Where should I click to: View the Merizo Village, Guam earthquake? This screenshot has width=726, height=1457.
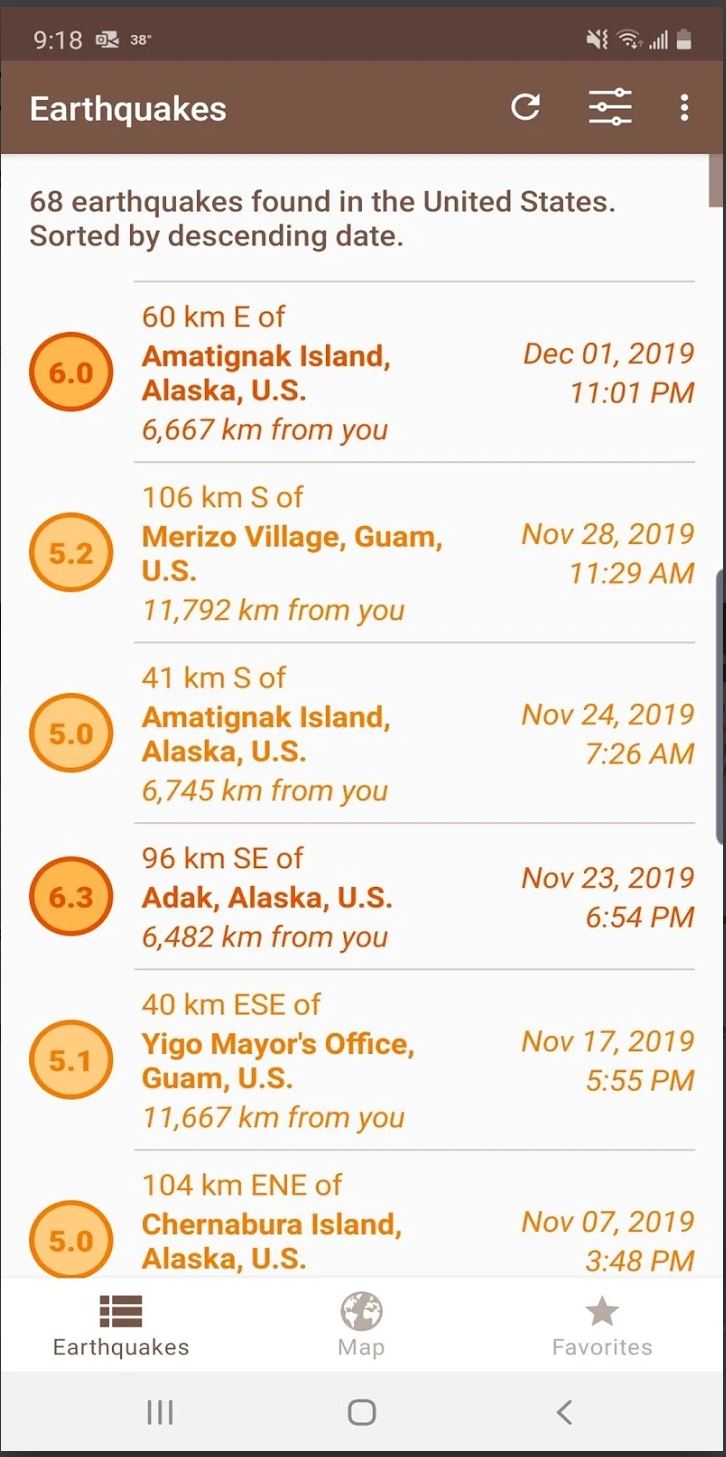point(414,553)
